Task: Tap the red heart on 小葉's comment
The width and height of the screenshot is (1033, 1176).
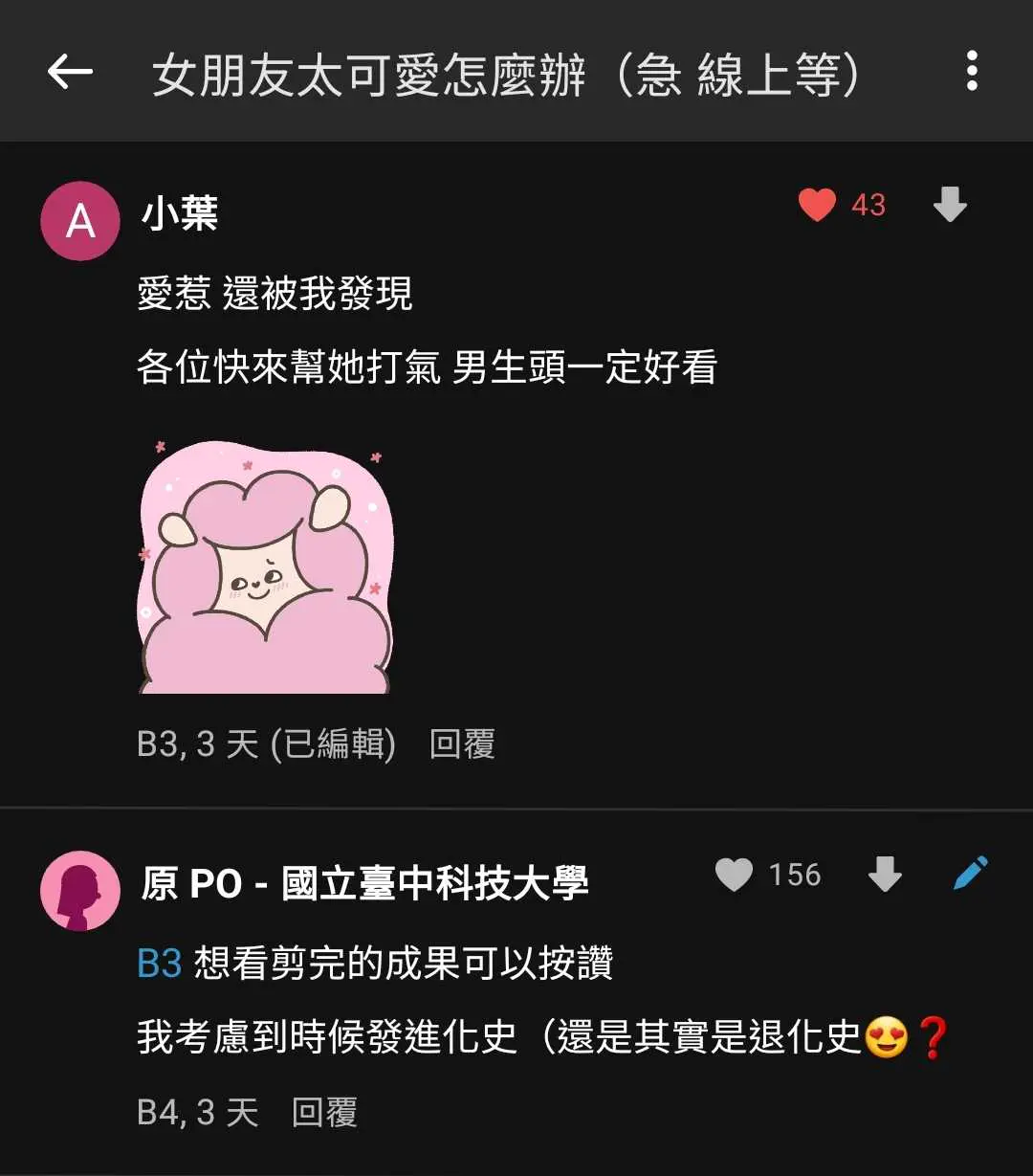Action: click(817, 205)
